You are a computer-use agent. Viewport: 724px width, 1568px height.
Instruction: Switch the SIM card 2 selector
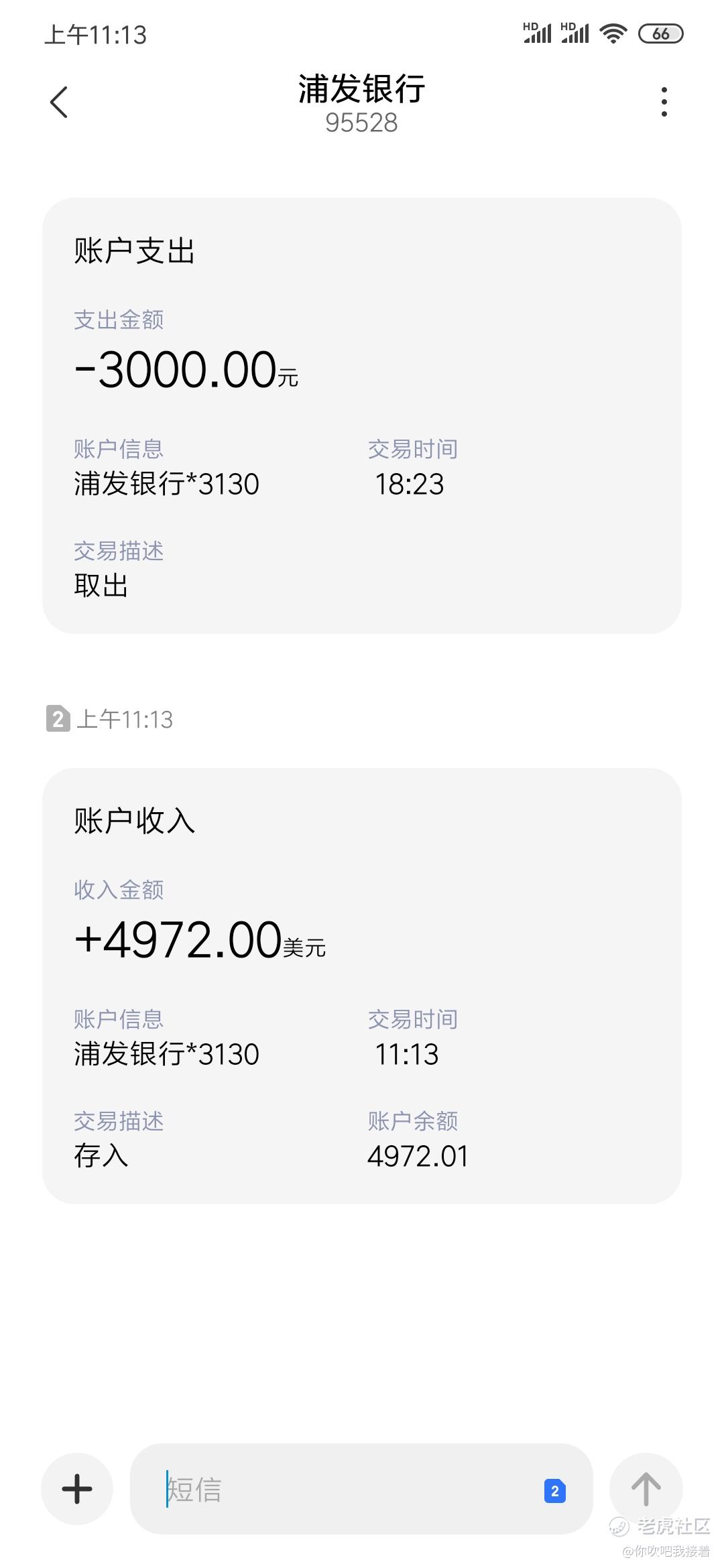click(554, 1491)
